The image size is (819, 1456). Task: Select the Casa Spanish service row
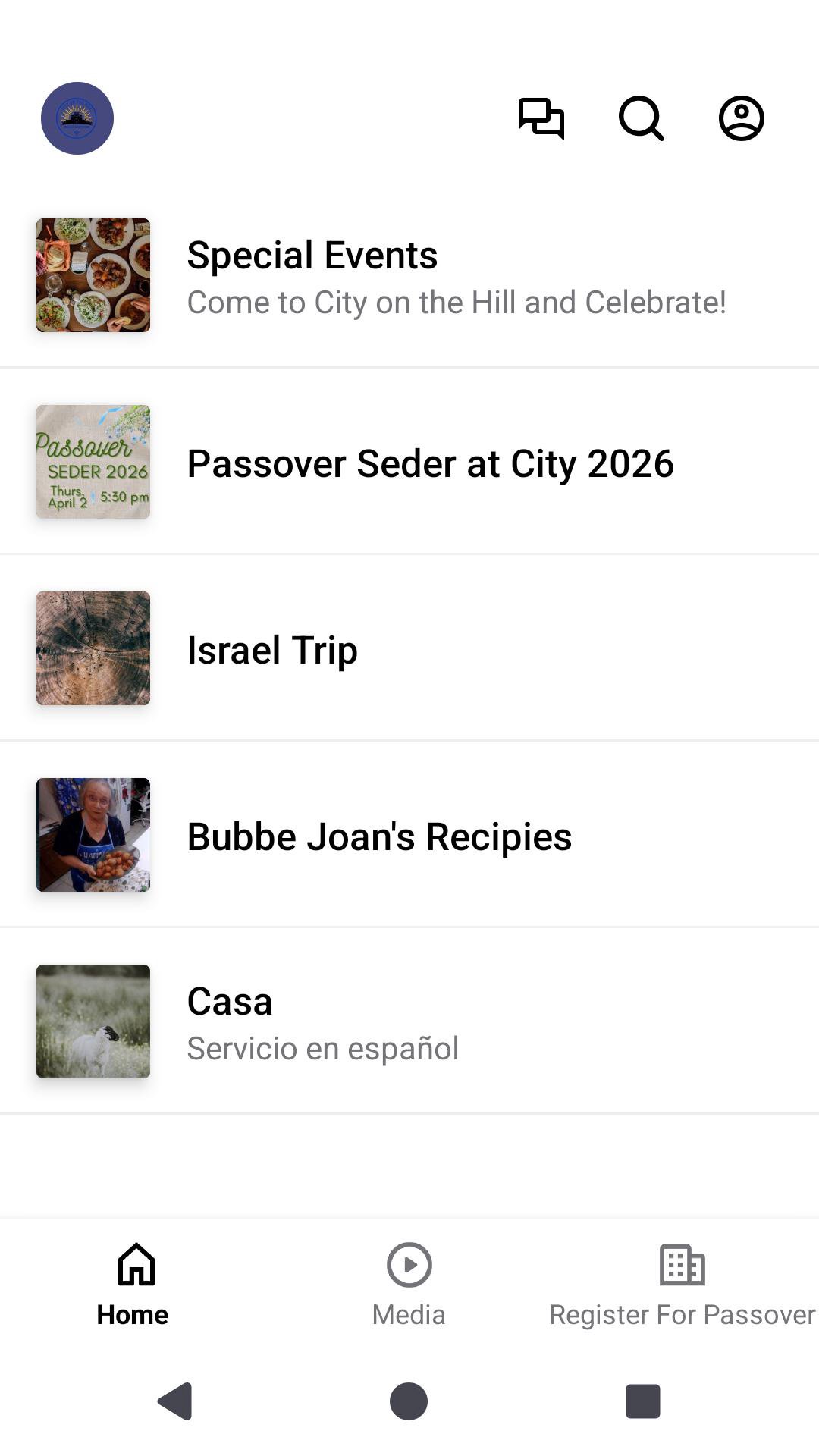pyautogui.click(x=409, y=1022)
